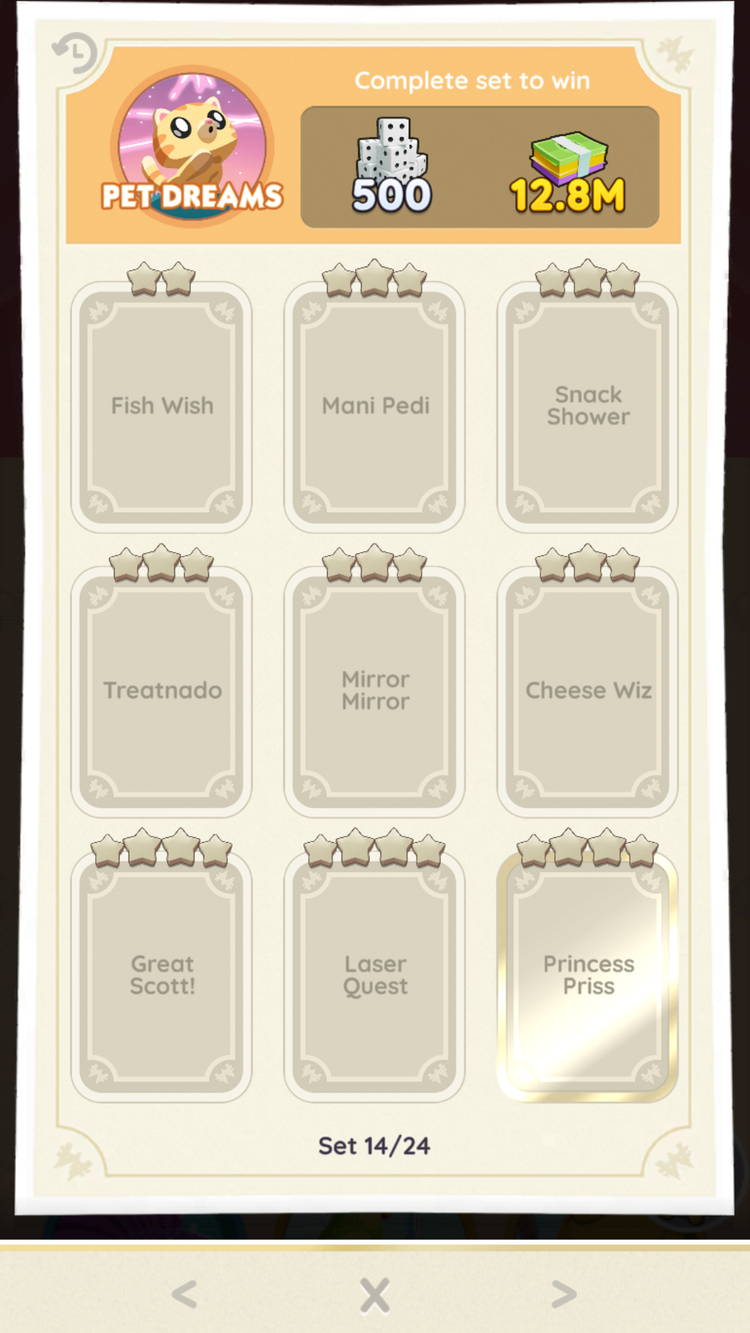View the Snack Shower sticker card
The width and height of the screenshot is (750, 1333).
click(x=588, y=406)
